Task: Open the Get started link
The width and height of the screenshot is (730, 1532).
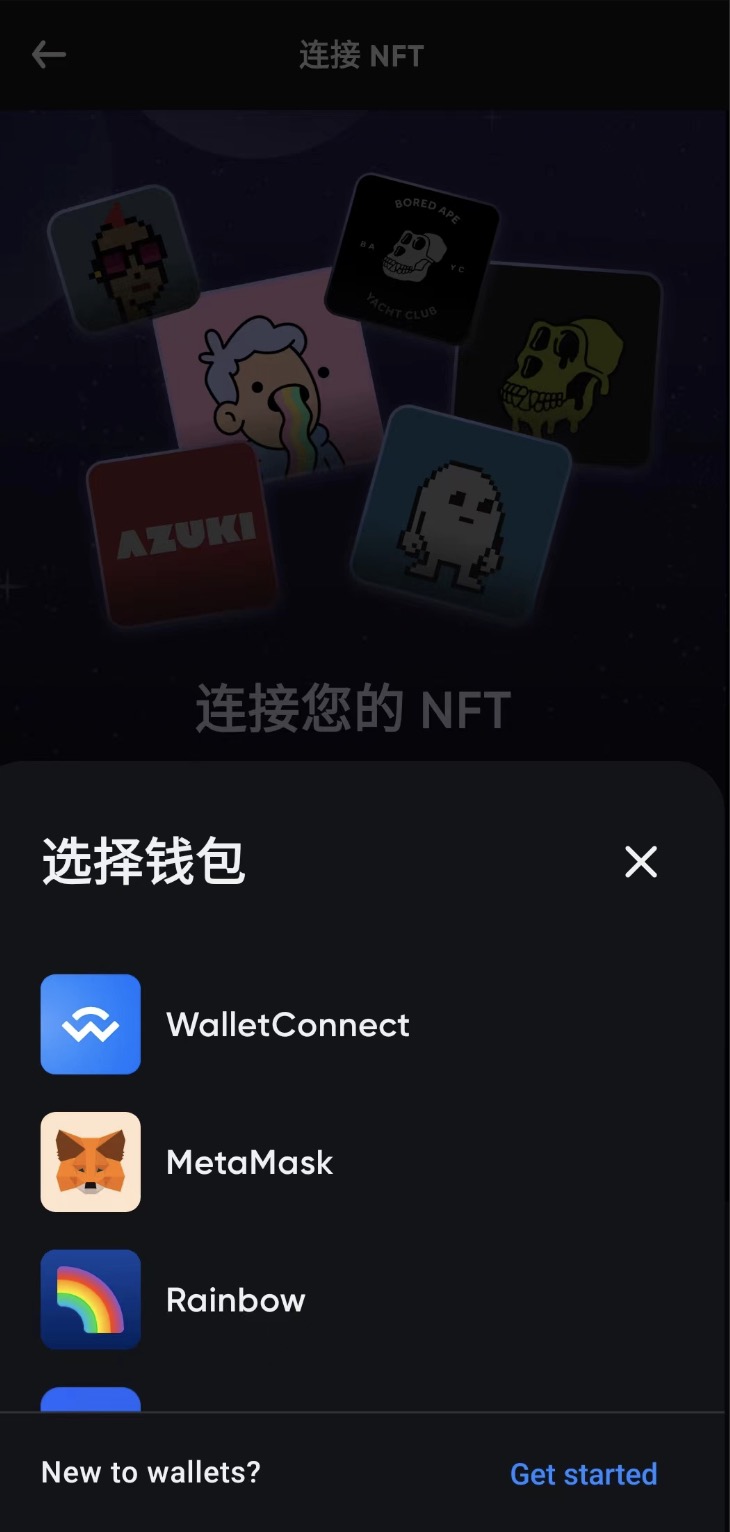Action: coord(583,1474)
